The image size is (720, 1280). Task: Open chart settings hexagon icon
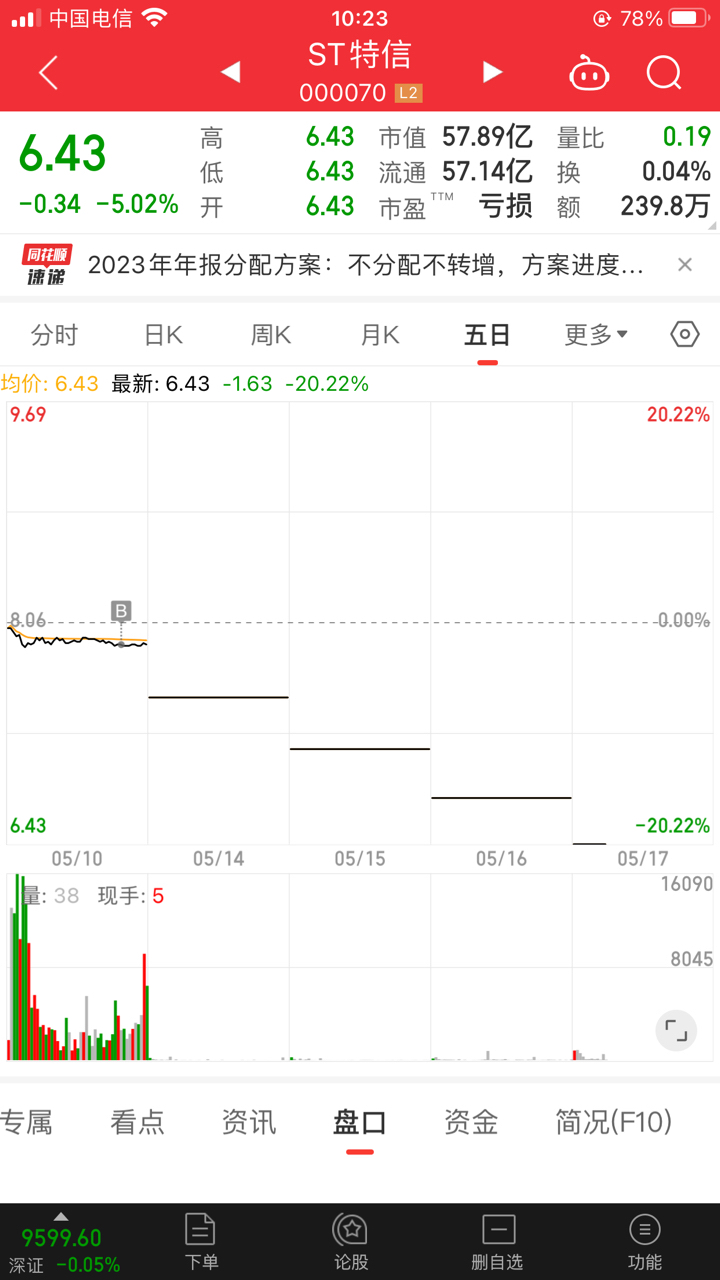click(x=685, y=334)
